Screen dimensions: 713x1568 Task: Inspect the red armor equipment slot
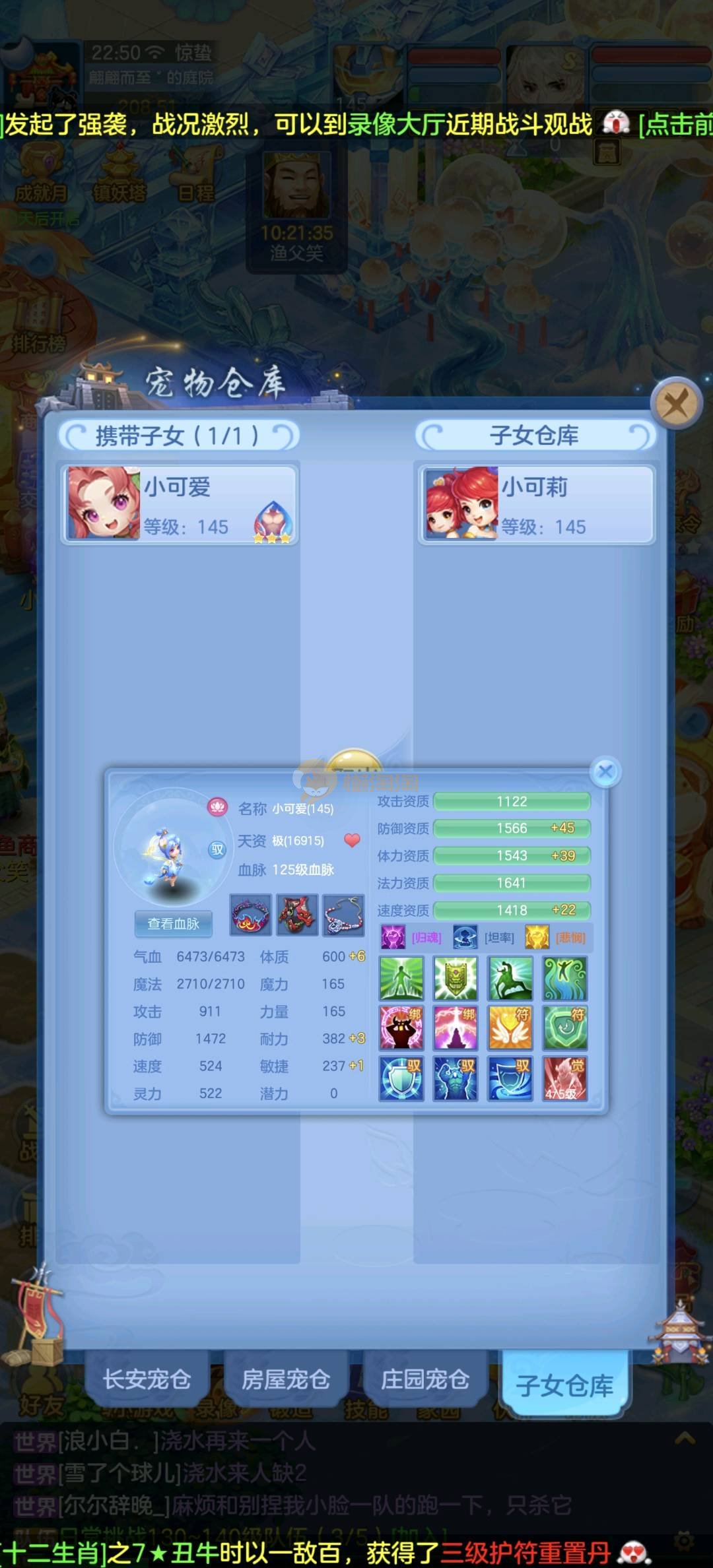click(x=297, y=915)
